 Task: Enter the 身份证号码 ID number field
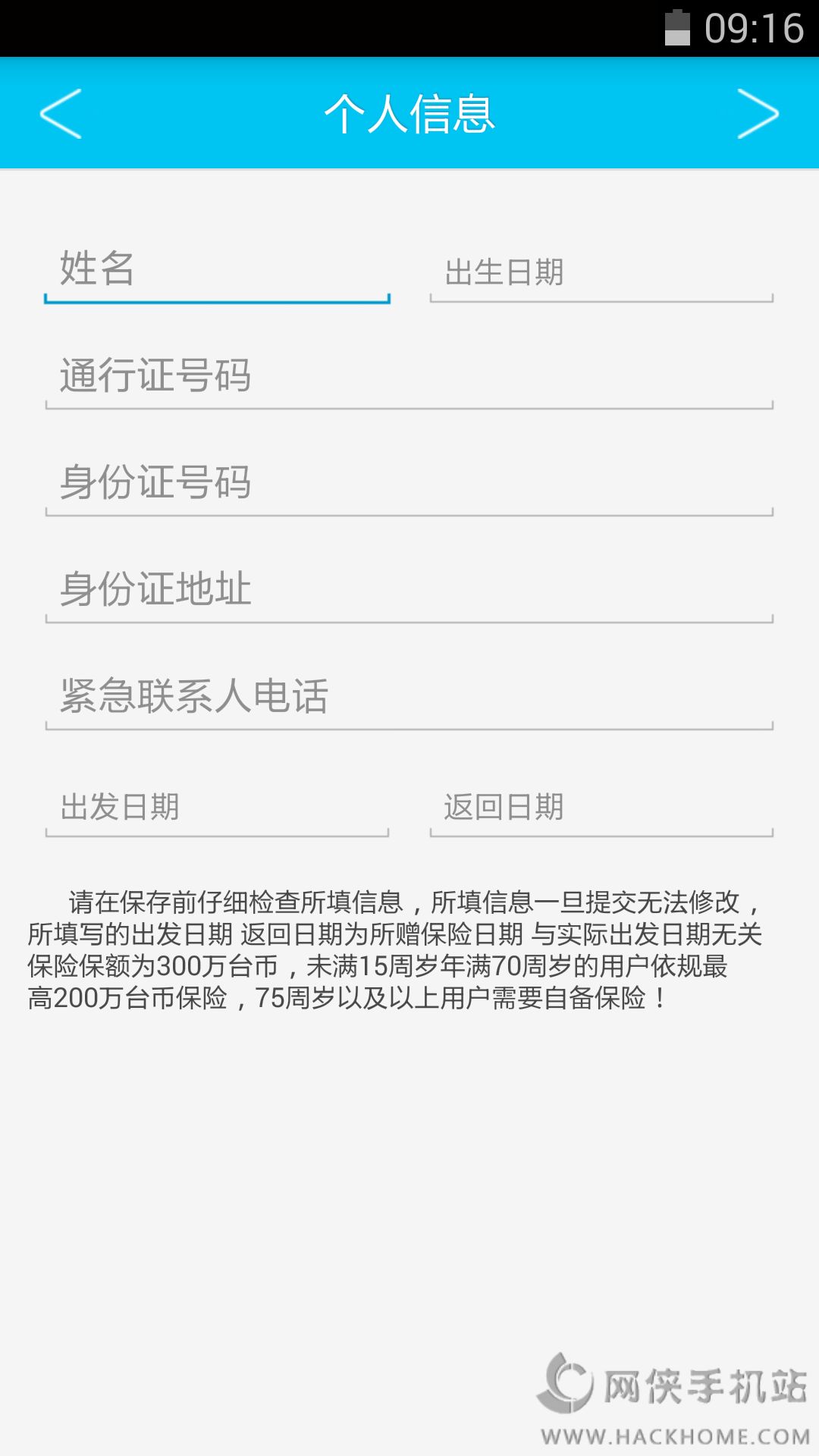coord(409,484)
